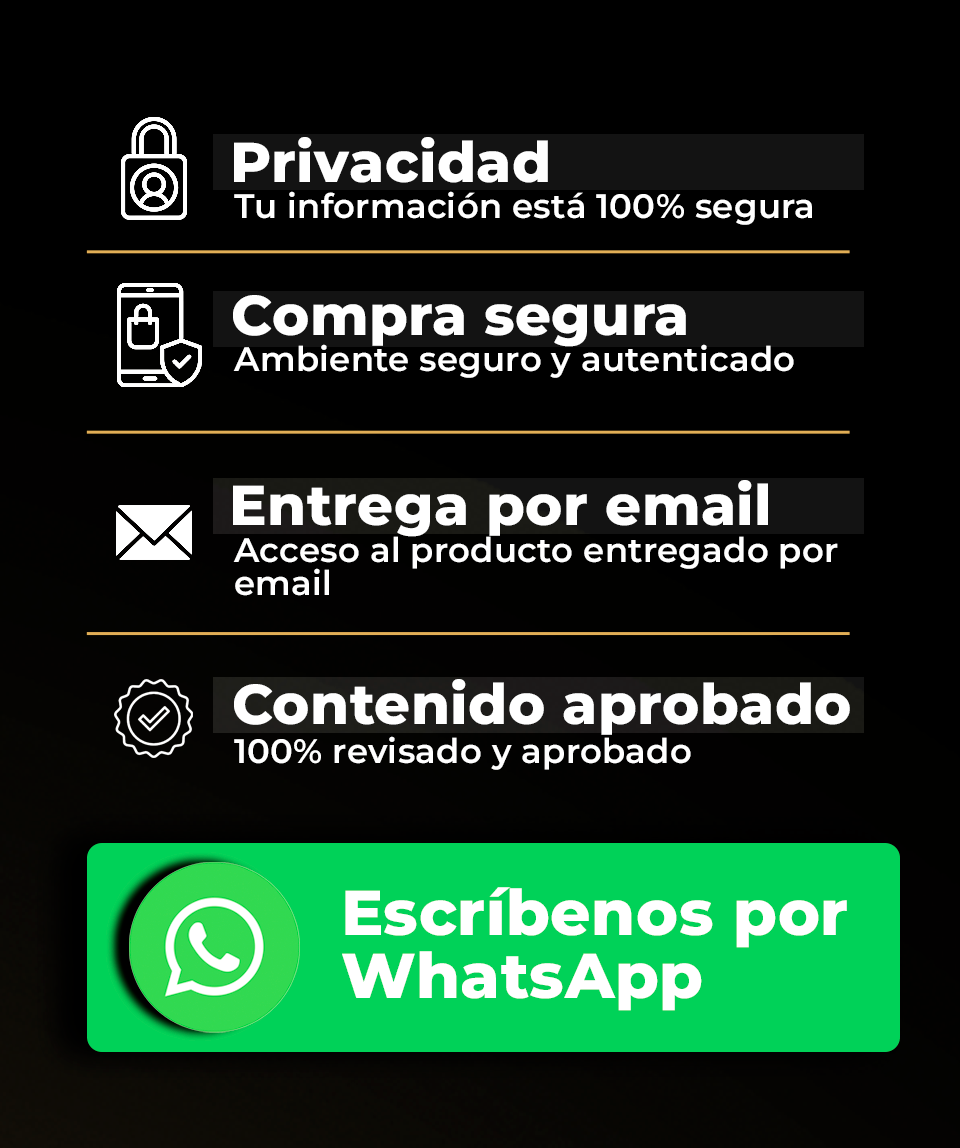Tap the Escríbenos por WhatsApp button
Screen dimensions: 960x1148
(x=493, y=946)
